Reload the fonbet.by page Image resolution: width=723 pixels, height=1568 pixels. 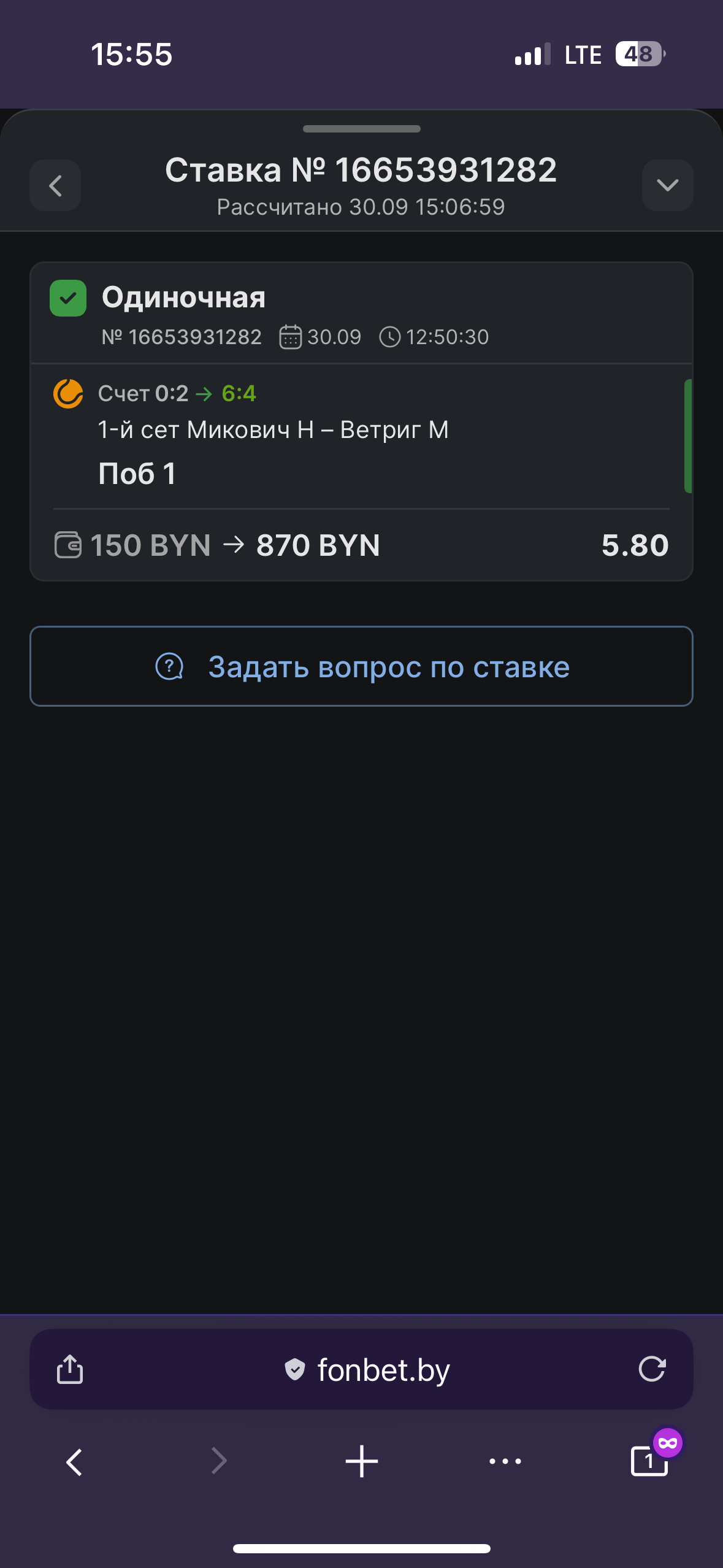click(651, 1369)
